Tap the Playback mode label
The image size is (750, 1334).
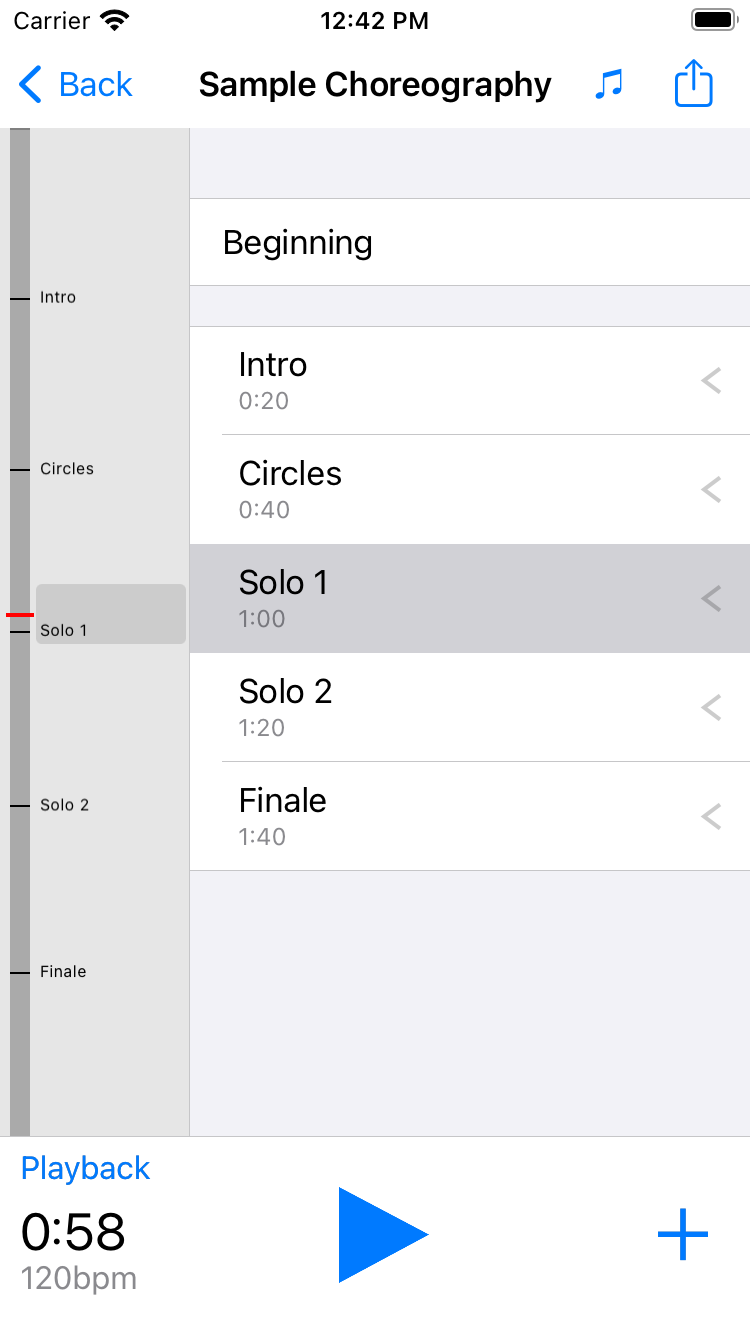tap(86, 1169)
